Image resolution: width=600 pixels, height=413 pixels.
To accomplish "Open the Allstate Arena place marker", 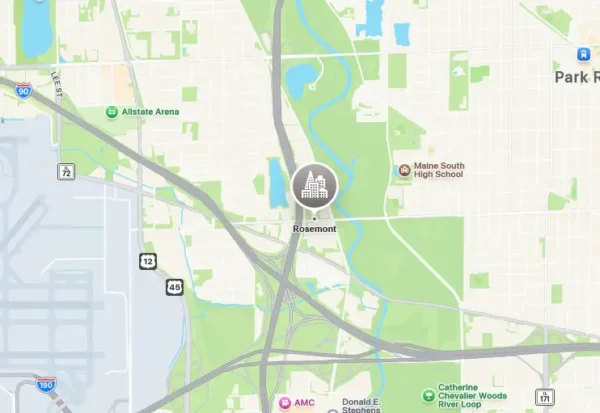I will (112, 111).
